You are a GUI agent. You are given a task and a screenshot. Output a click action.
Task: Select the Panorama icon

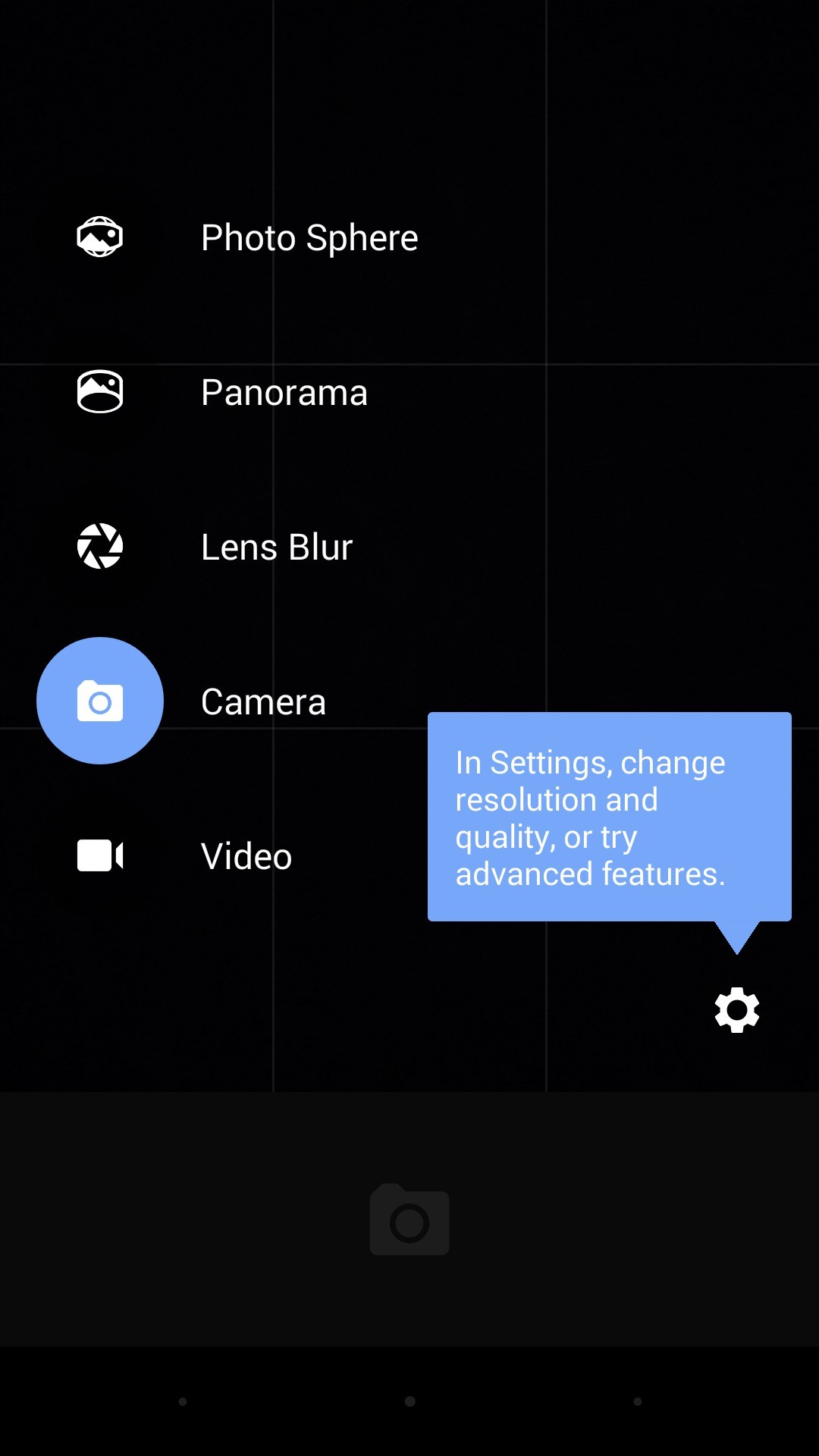click(x=99, y=391)
